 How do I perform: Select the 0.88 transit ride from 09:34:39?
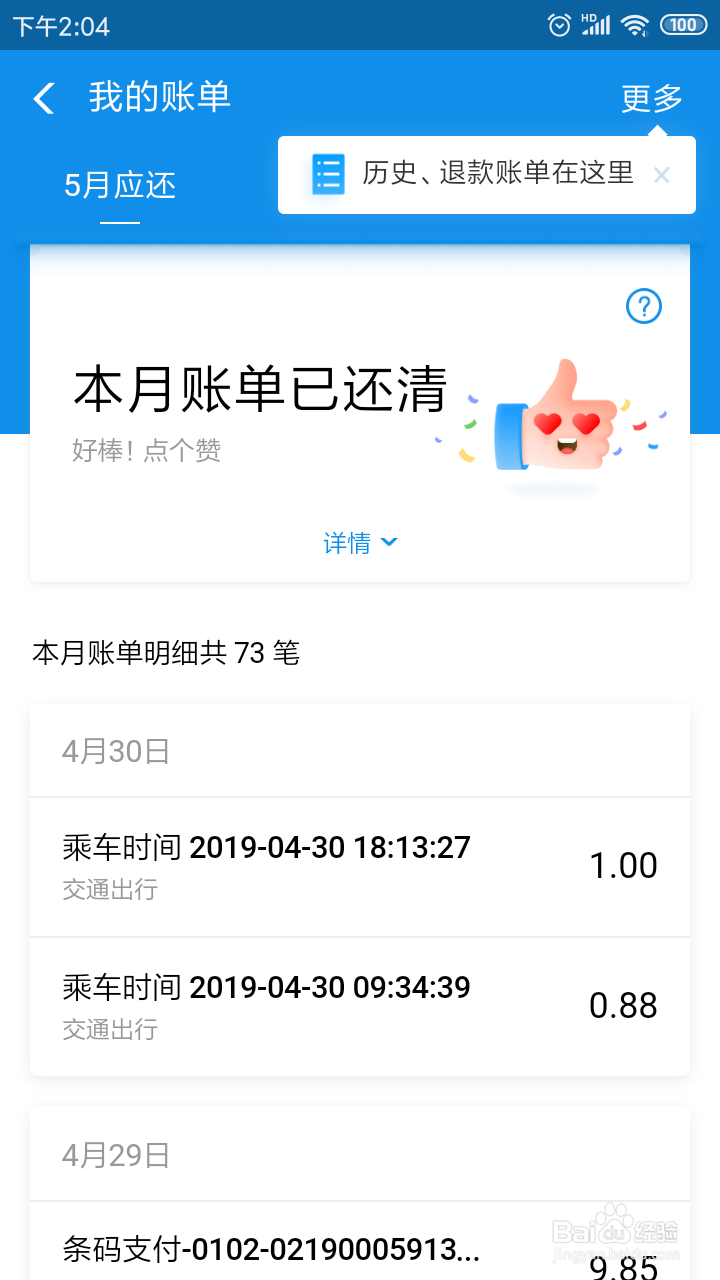point(360,1006)
